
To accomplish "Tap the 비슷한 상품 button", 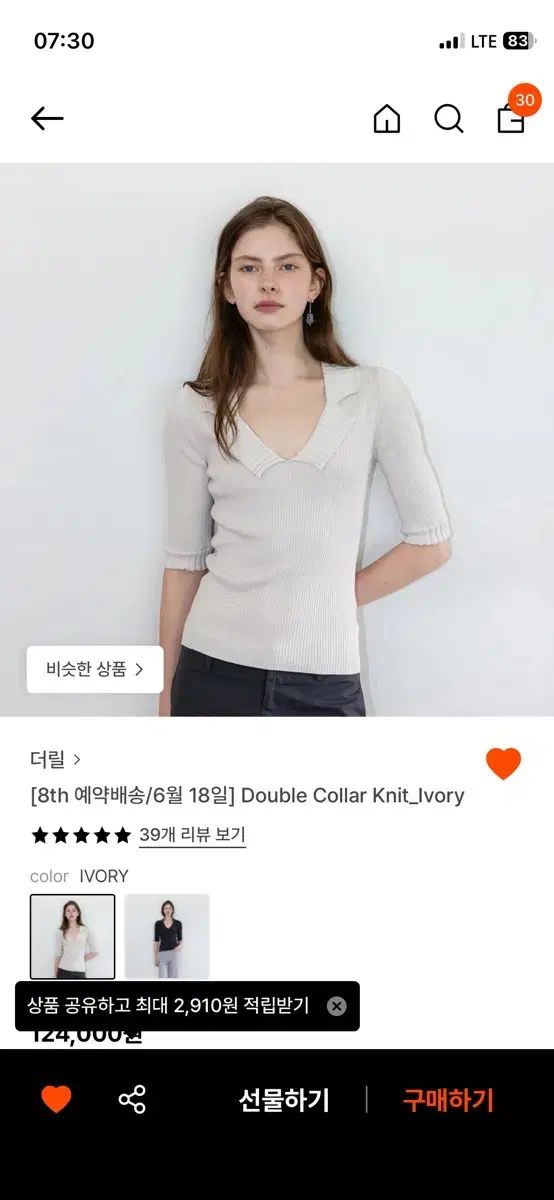I will pyautogui.click(x=95, y=669).
